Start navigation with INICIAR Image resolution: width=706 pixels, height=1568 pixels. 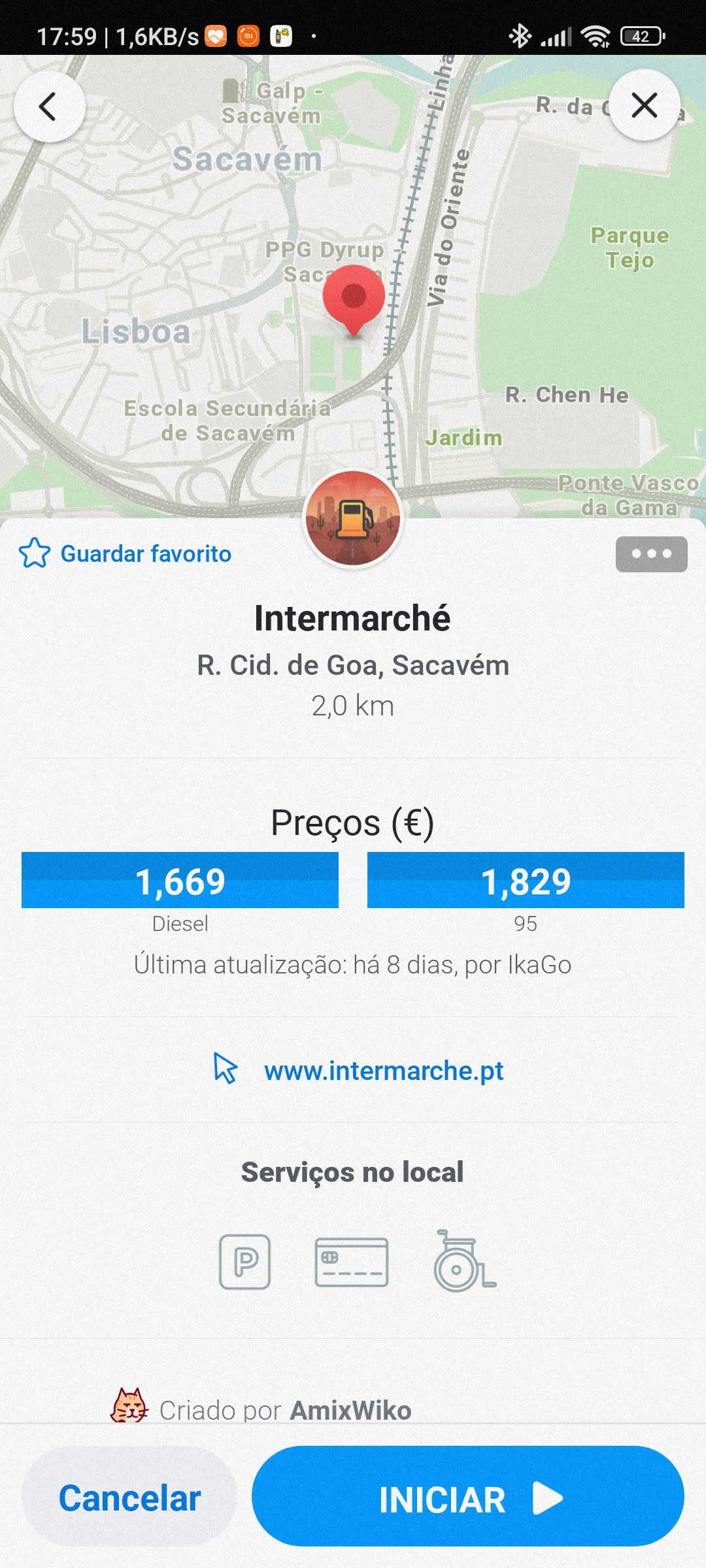[468, 1497]
